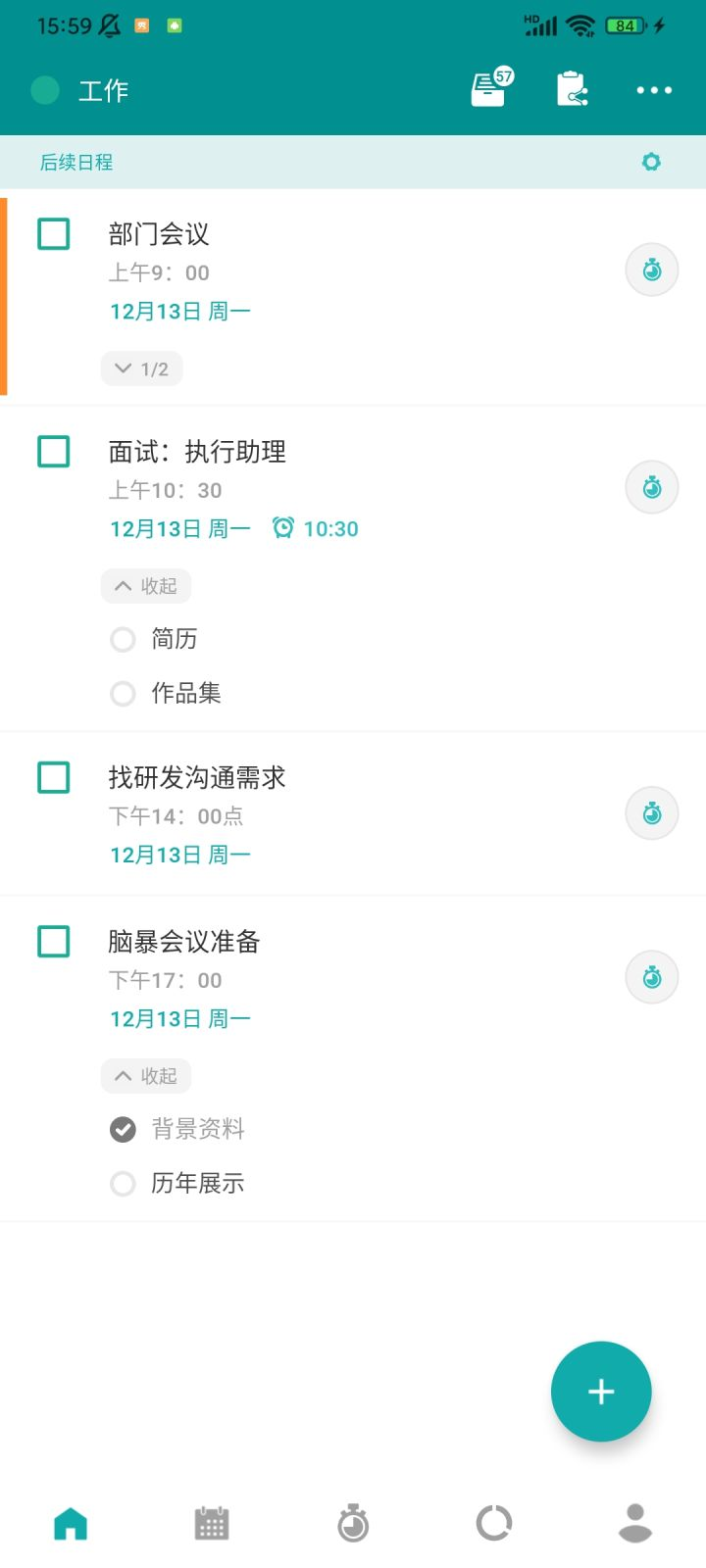Expand the 1/2 subtasks of 部门会议
The image size is (706, 1568).
[141, 368]
